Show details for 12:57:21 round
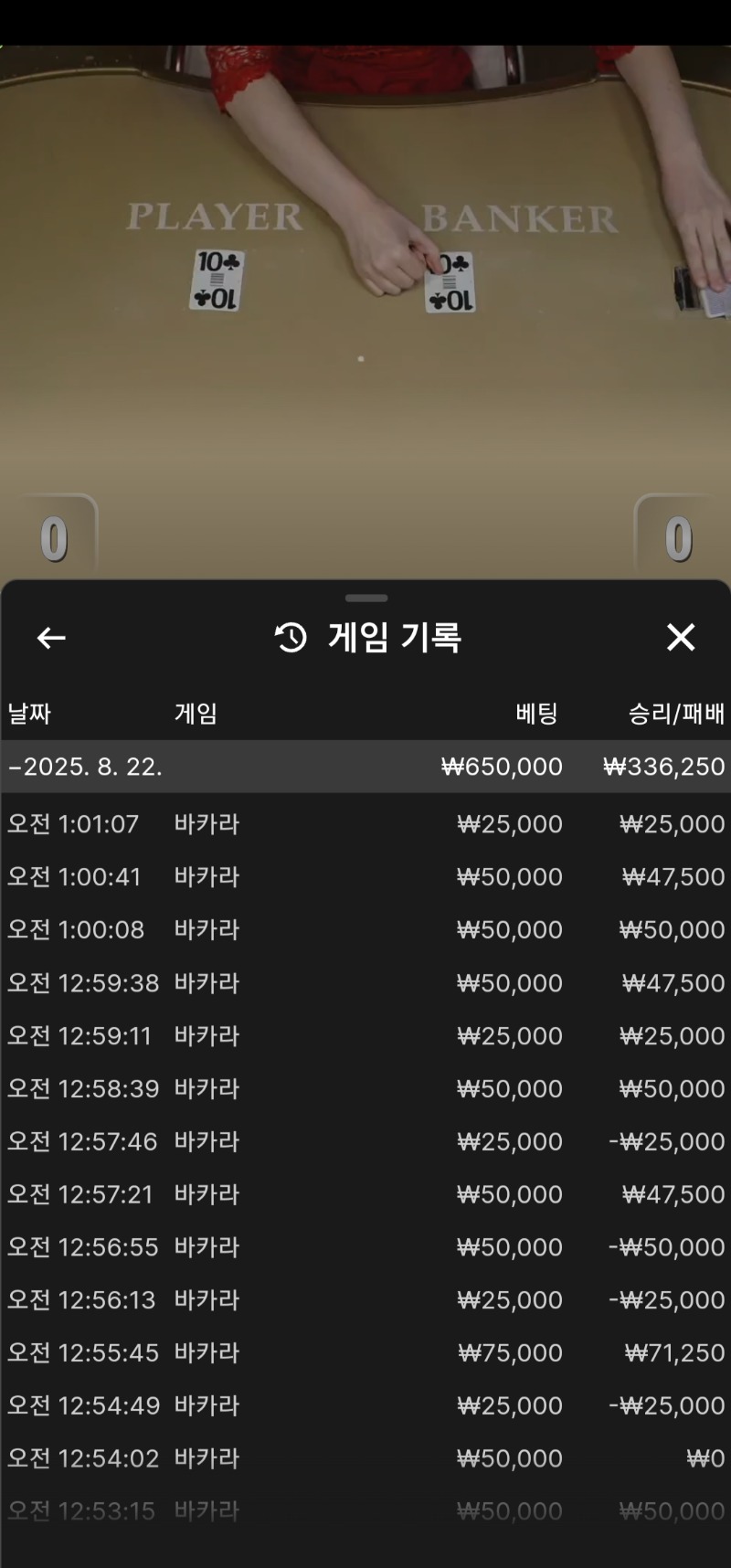Image resolution: width=731 pixels, height=1568 pixels. click(365, 1195)
